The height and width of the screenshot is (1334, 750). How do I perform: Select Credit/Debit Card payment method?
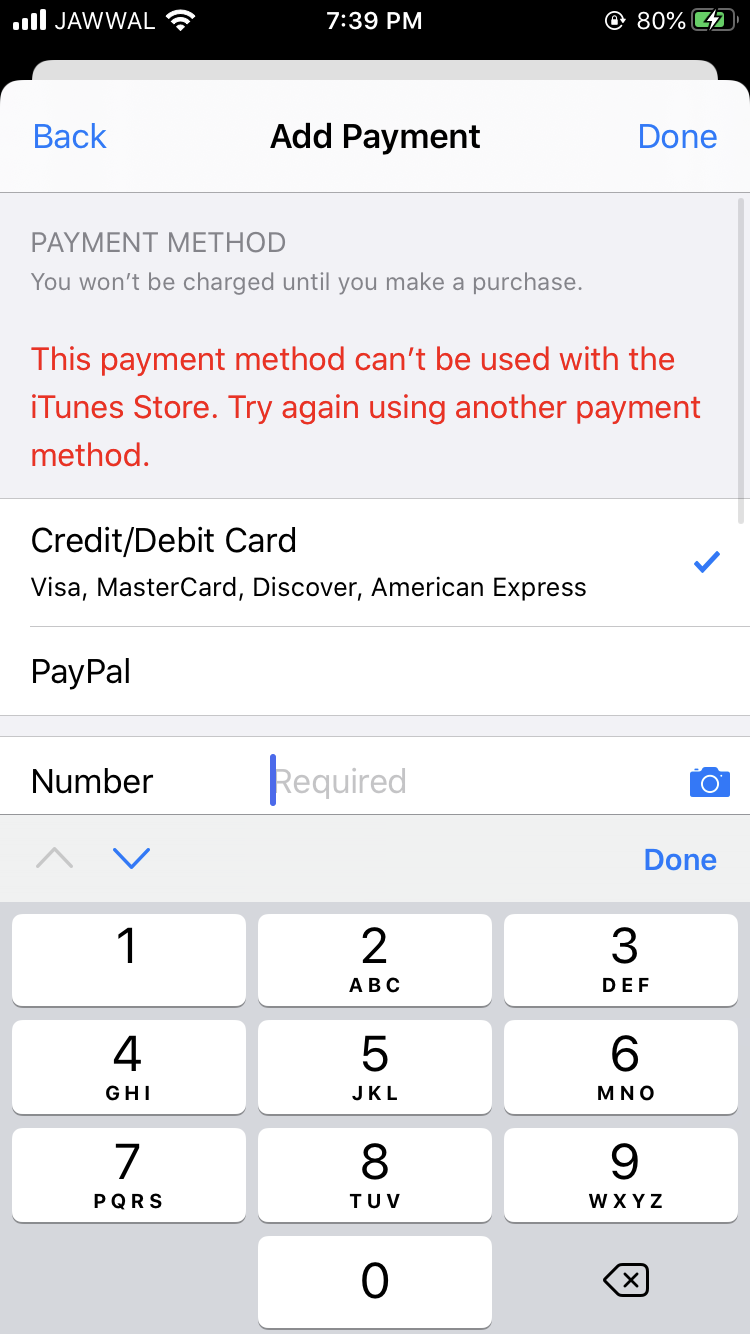pos(374,562)
